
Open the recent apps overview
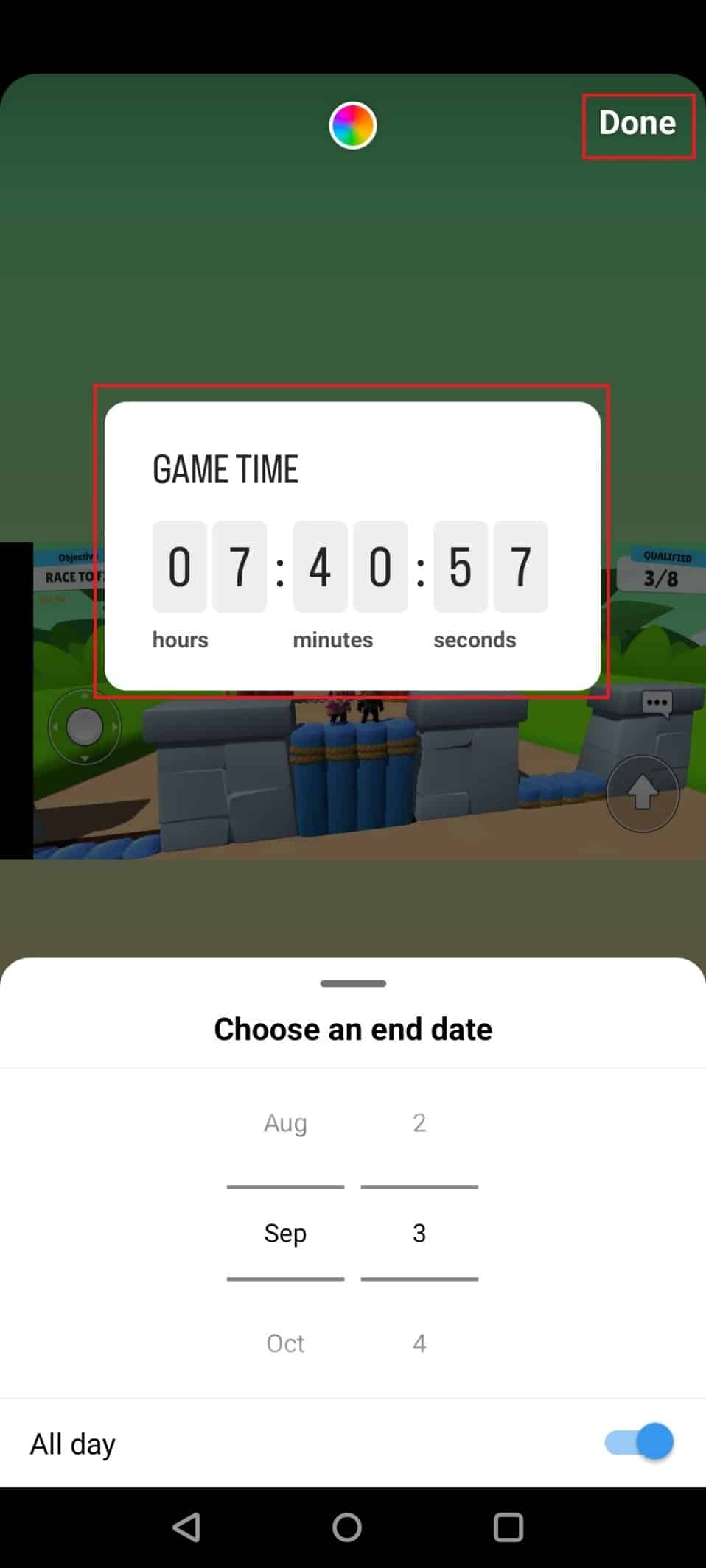(508, 1527)
